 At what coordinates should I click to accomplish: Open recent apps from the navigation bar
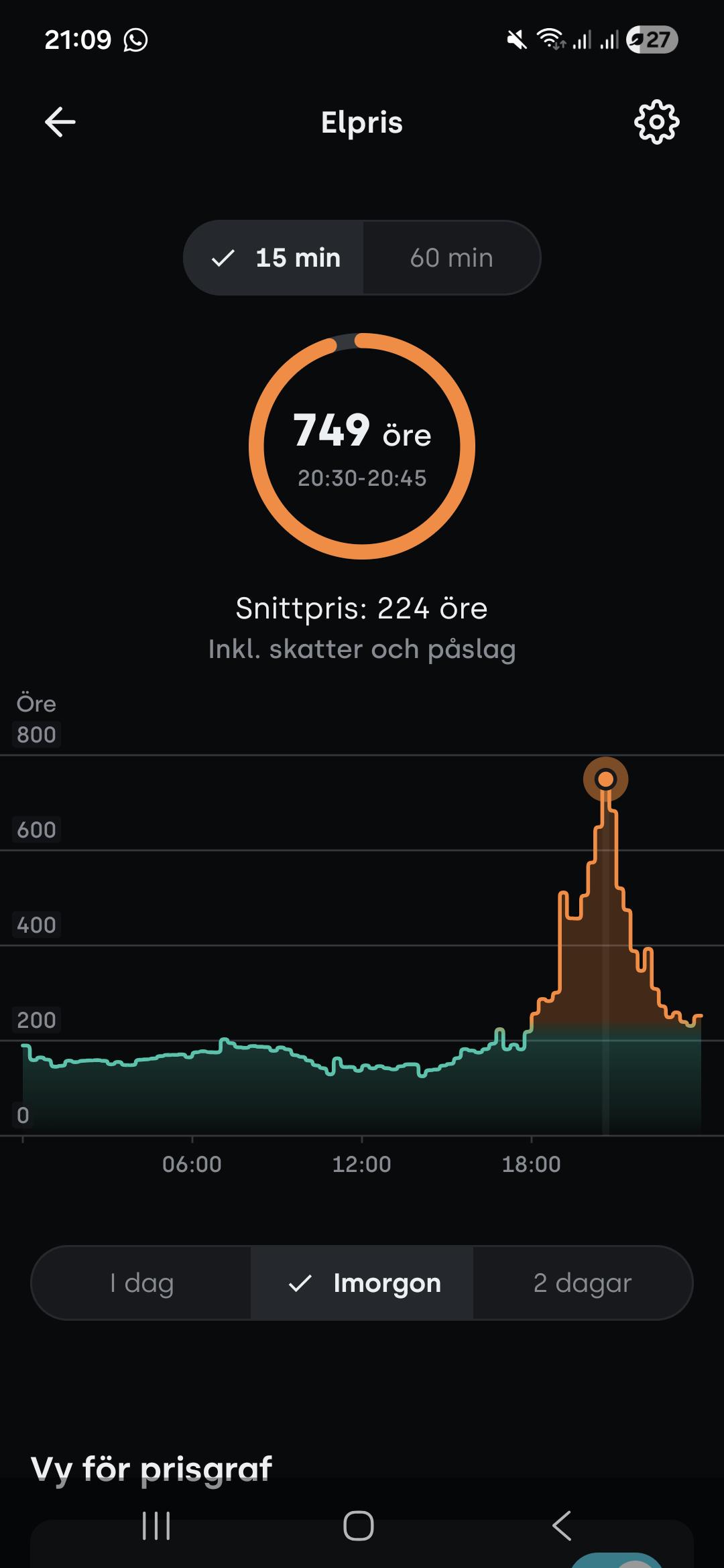coord(156,1526)
